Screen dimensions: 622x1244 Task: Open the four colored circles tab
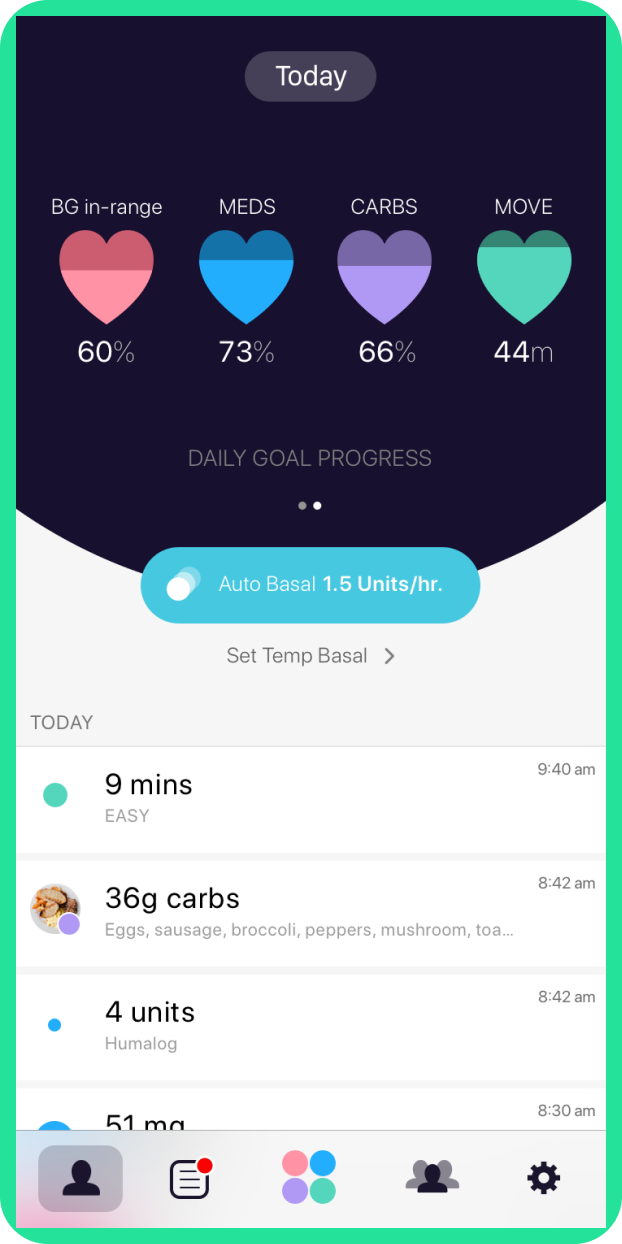(x=309, y=1177)
